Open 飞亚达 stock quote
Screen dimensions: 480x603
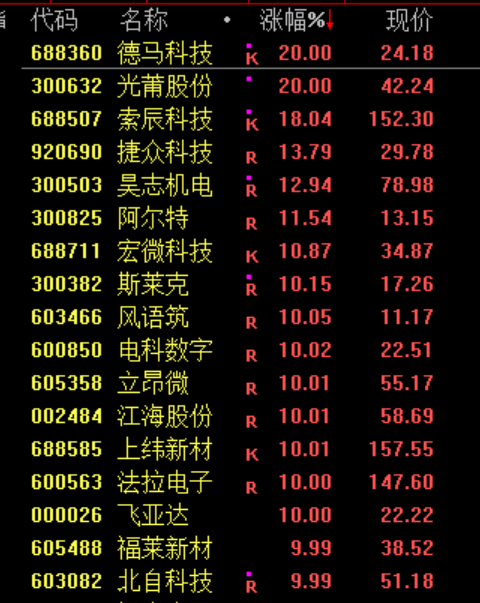click(251, 515)
